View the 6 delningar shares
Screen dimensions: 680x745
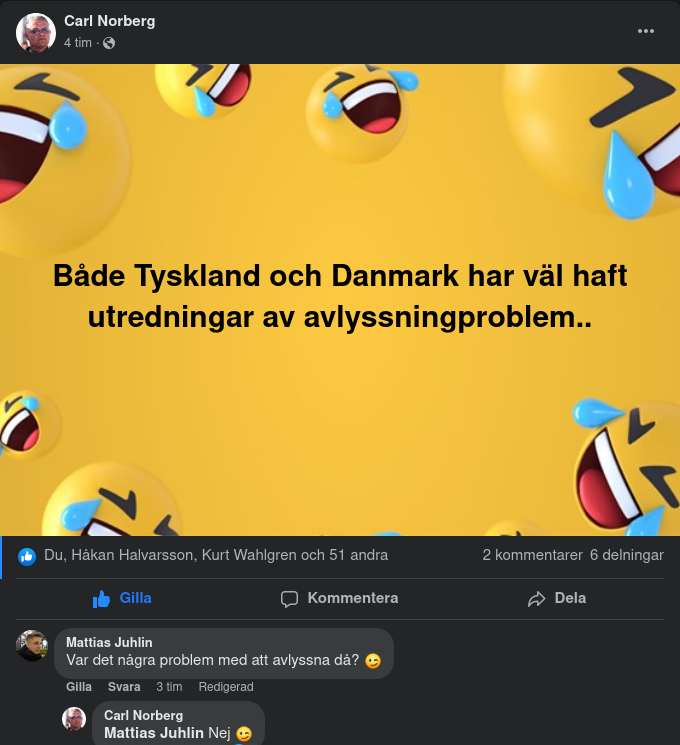click(x=627, y=555)
